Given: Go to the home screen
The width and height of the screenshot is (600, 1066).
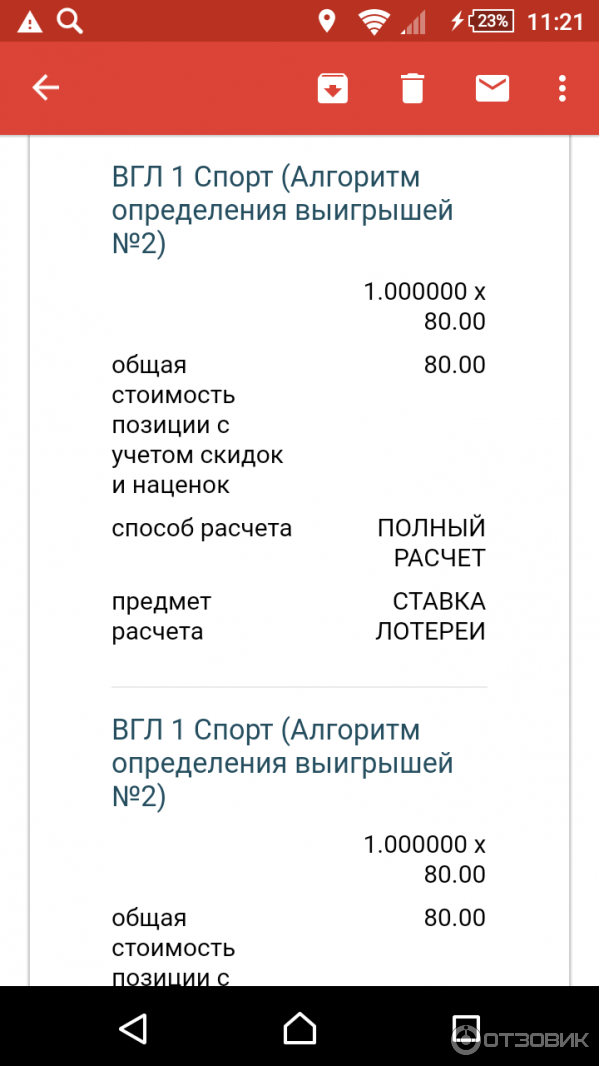Looking at the screenshot, I should click(x=299, y=1027).
